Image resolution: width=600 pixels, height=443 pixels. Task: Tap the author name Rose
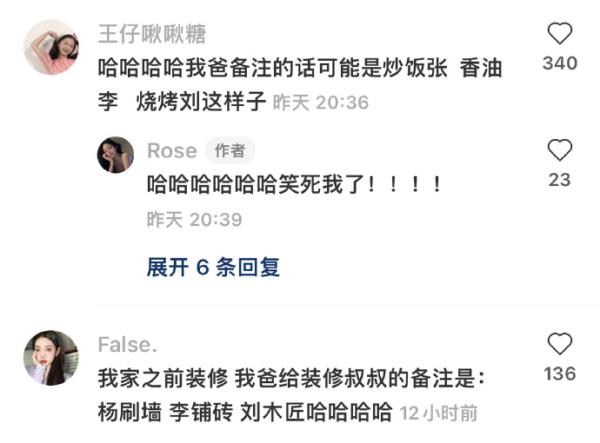pyautogui.click(x=171, y=150)
